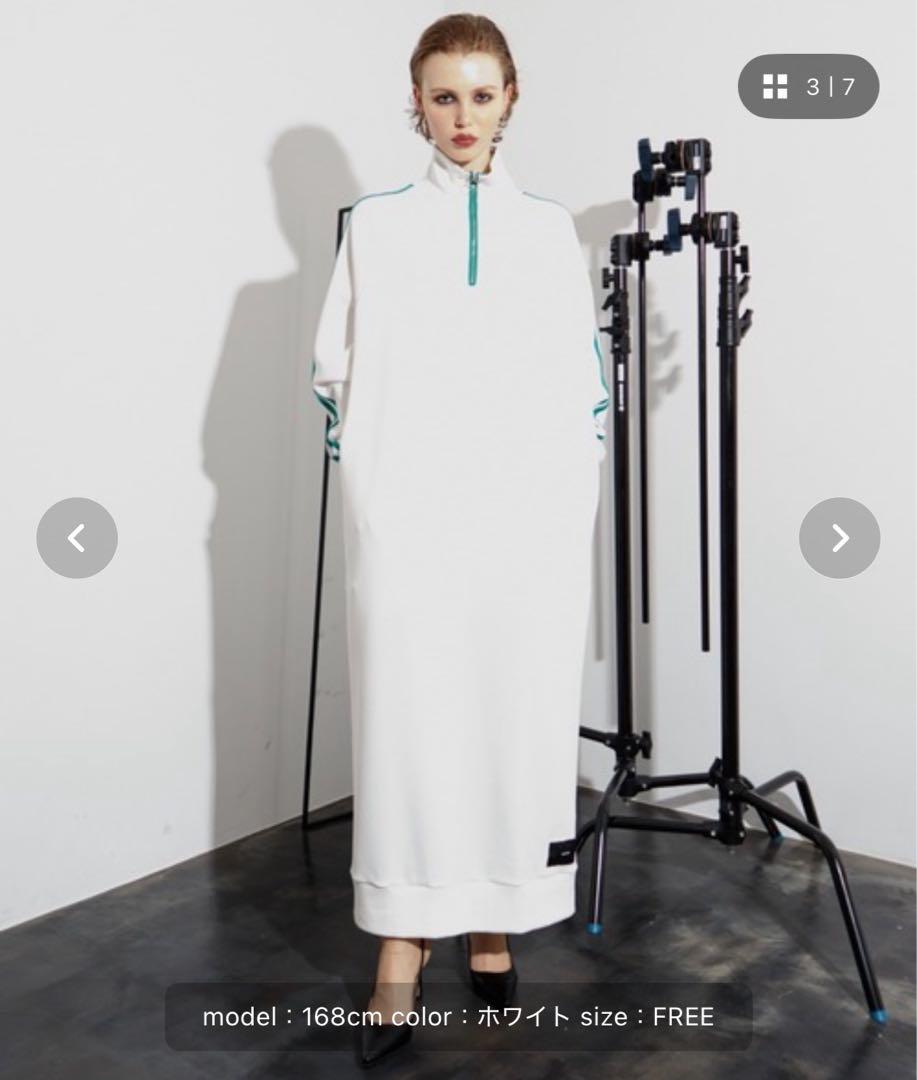The height and width of the screenshot is (1080, 917).
Task: Open the image grid from the 3 | 7 badge
Action: (x=808, y=87)
